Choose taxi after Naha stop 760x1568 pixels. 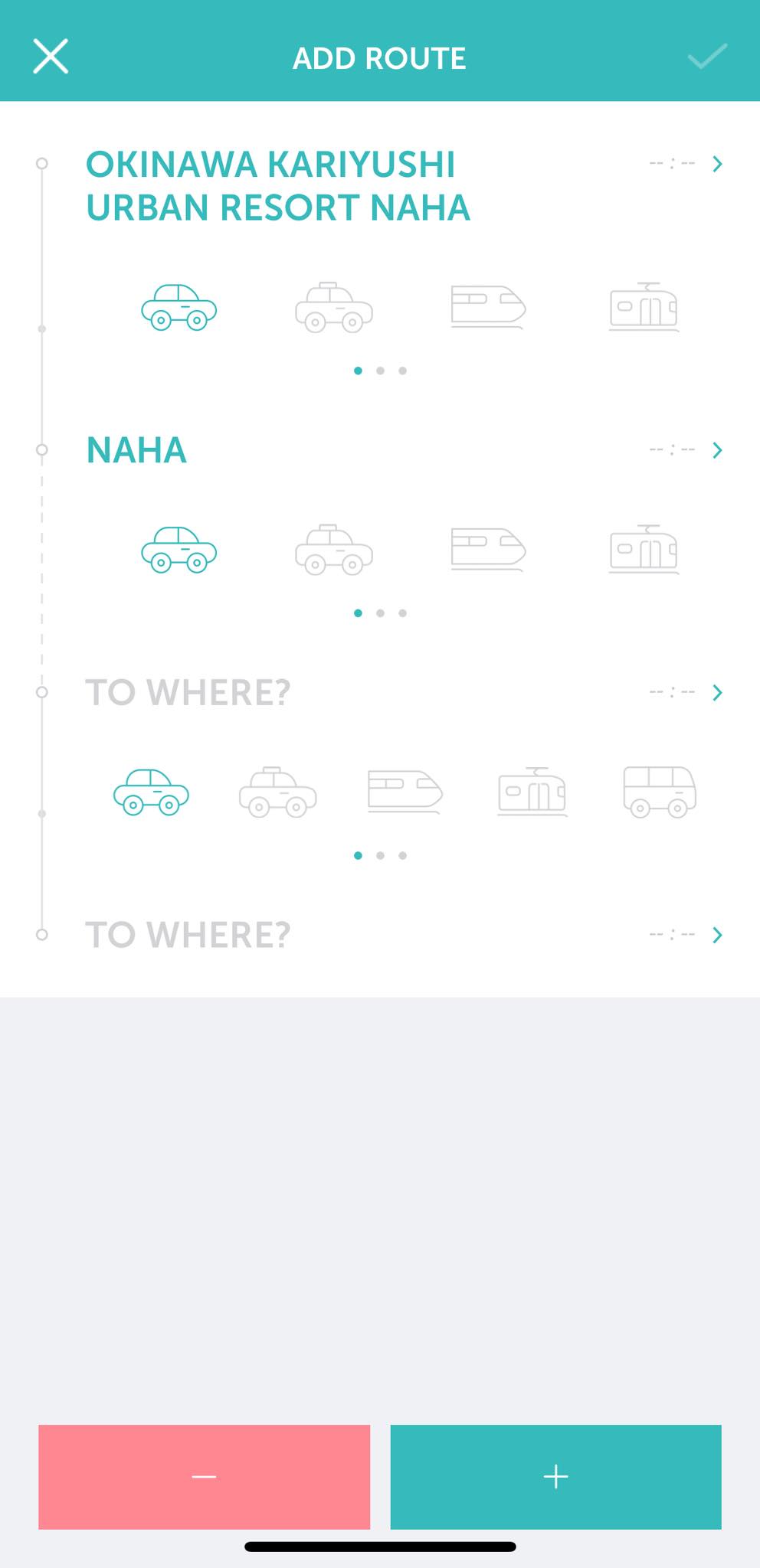(x=334, y=550)
